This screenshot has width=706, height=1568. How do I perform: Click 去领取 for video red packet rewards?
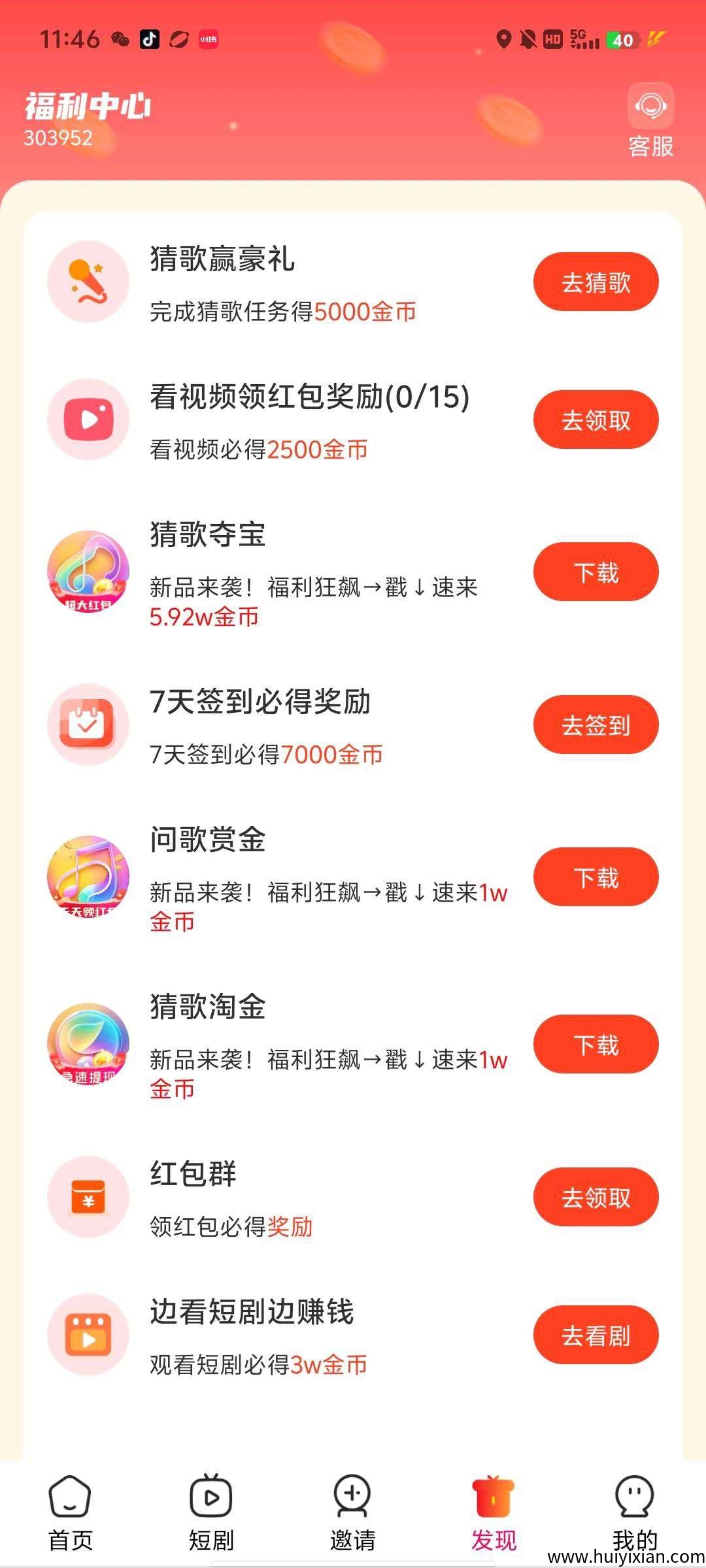596,419
